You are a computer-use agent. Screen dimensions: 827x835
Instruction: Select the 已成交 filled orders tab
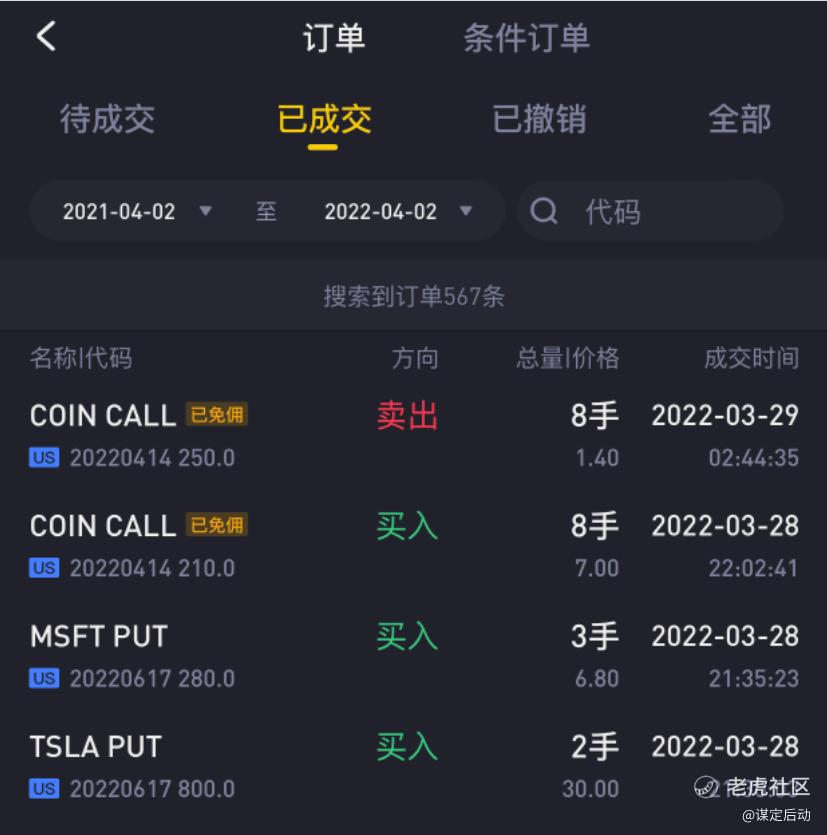324,118
